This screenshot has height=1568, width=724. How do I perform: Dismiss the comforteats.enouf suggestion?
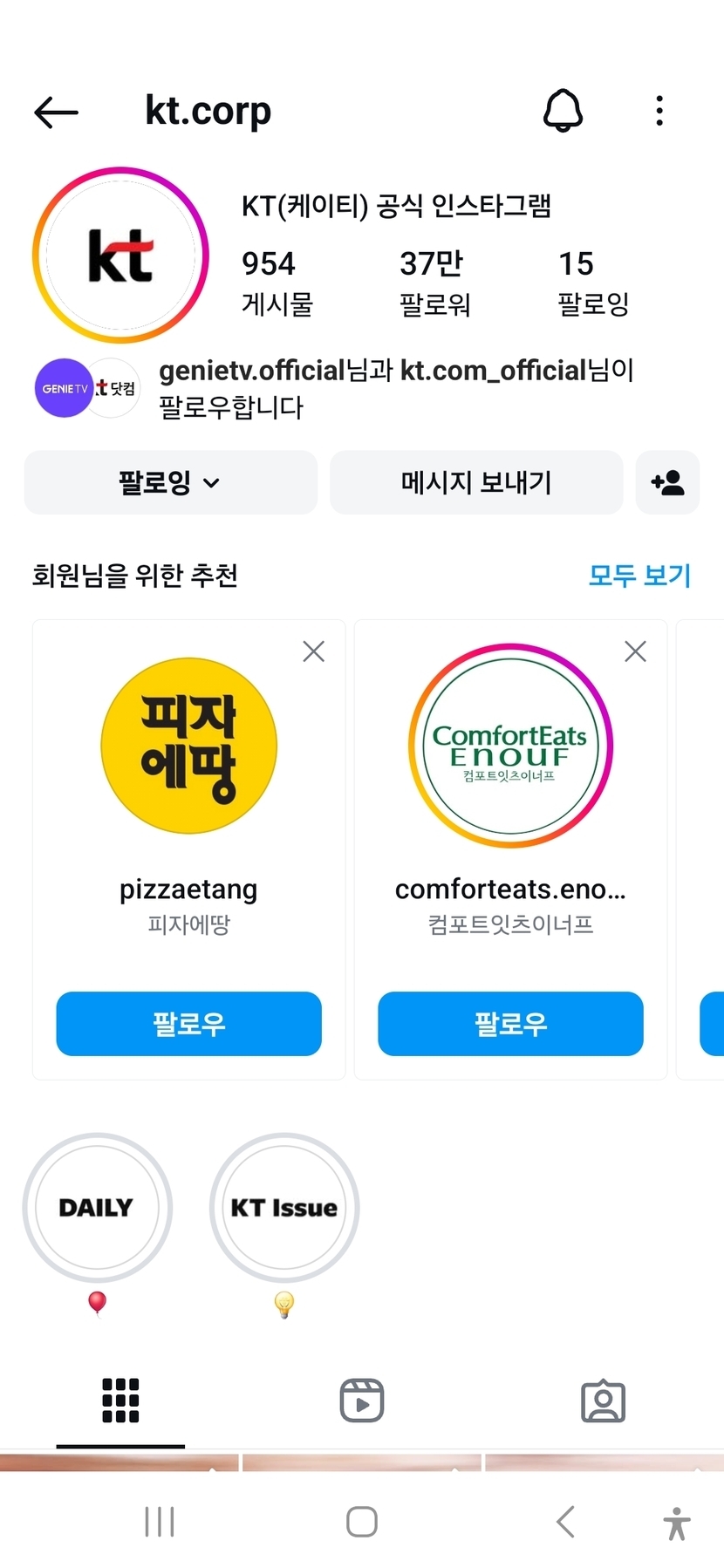click(x=635, y=651)
